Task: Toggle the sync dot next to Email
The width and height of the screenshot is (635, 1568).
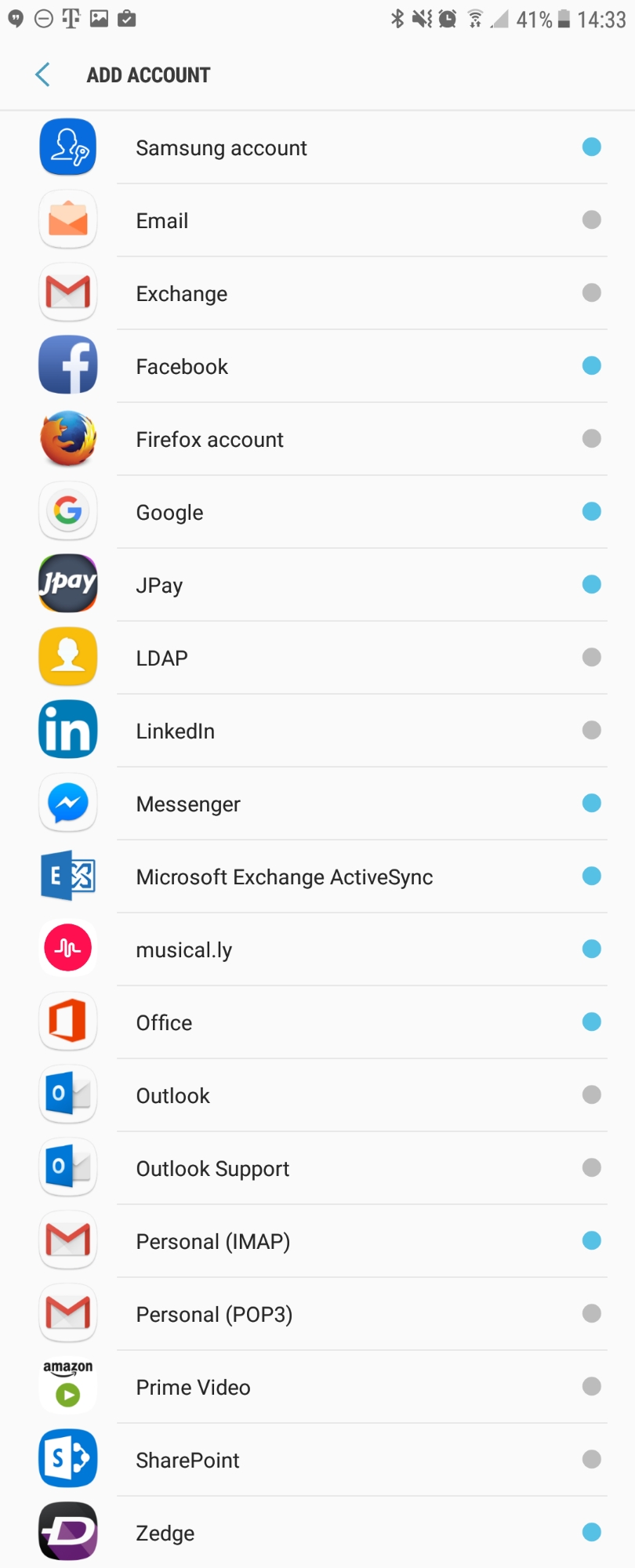Action: pos(591,220)
